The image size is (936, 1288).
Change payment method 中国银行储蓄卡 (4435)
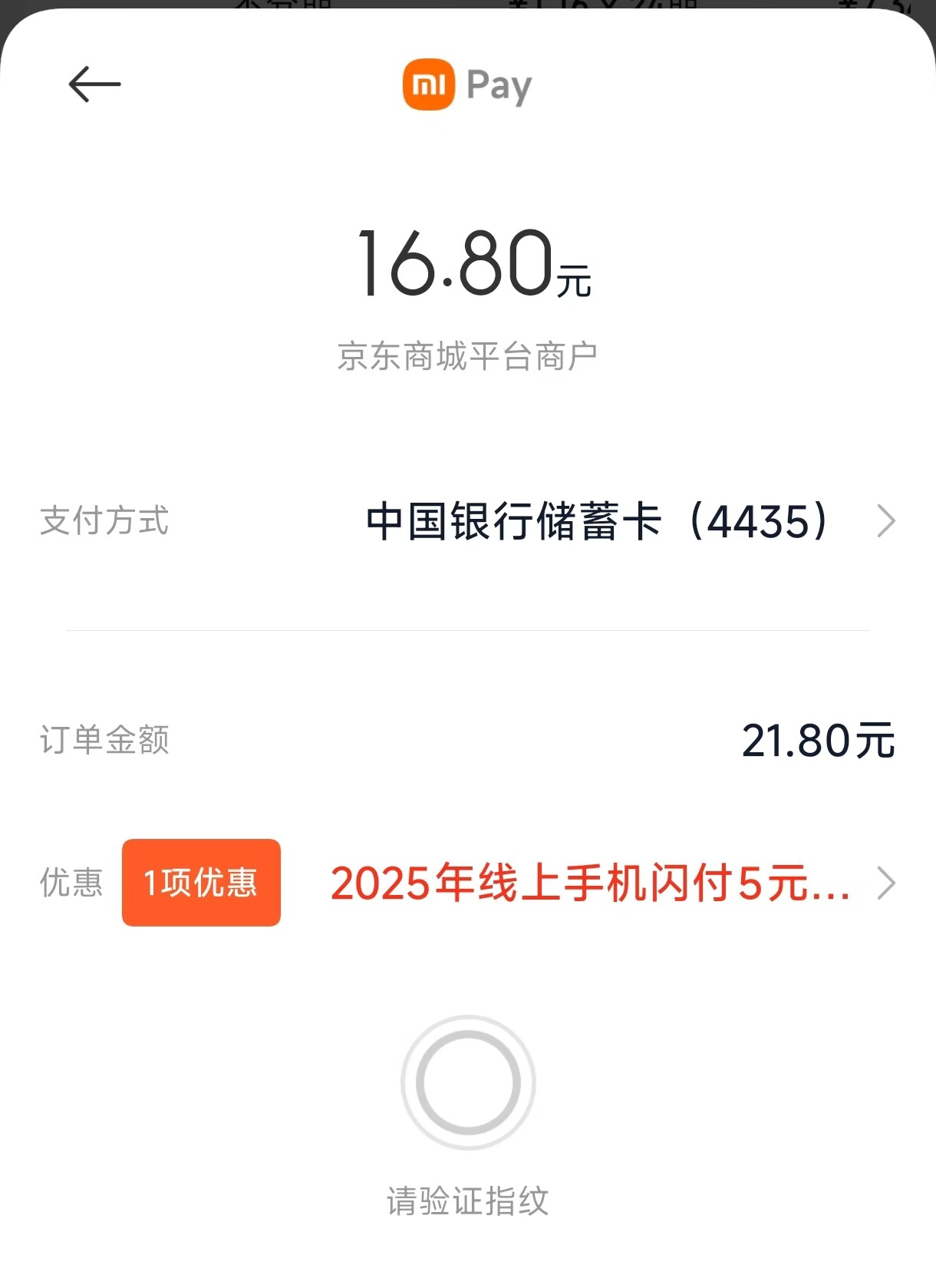click(x=467, y=521)
